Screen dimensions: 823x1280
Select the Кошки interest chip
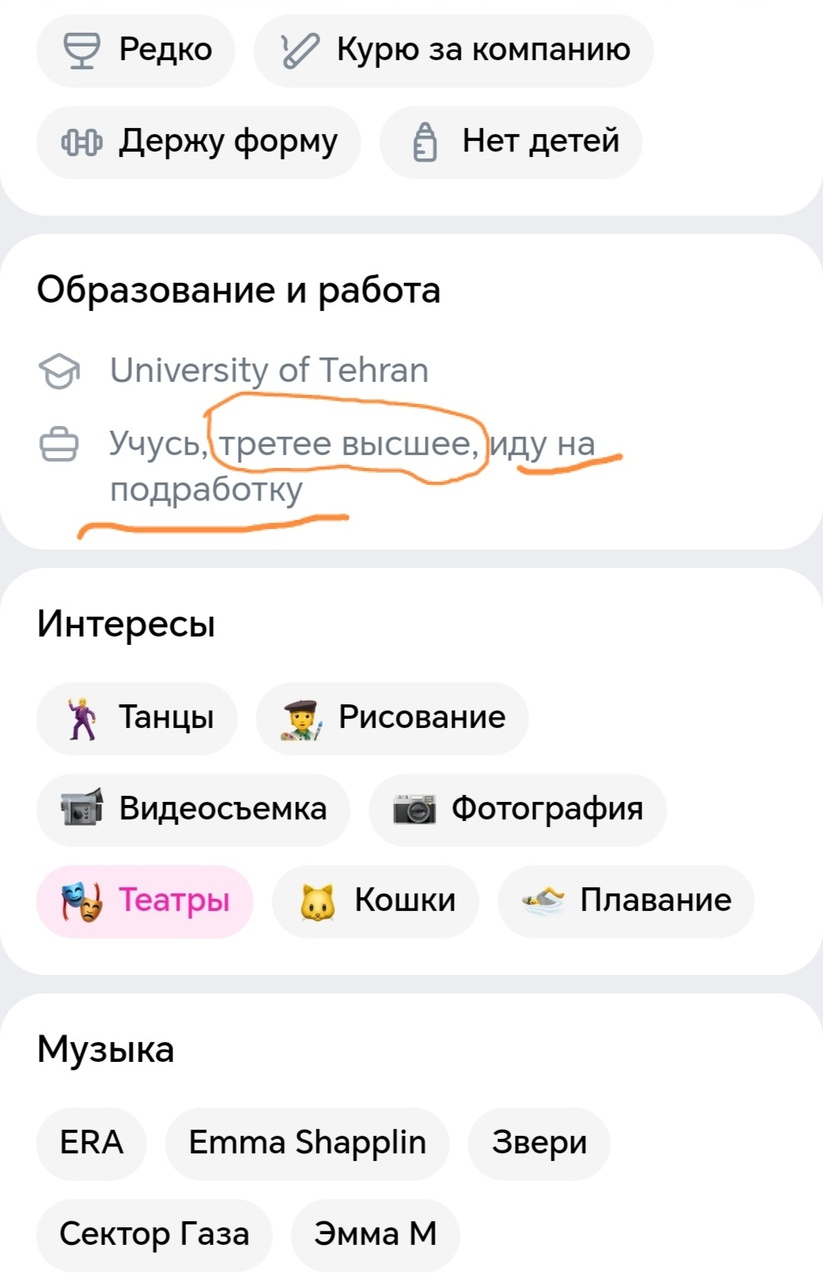click(375, 901)
